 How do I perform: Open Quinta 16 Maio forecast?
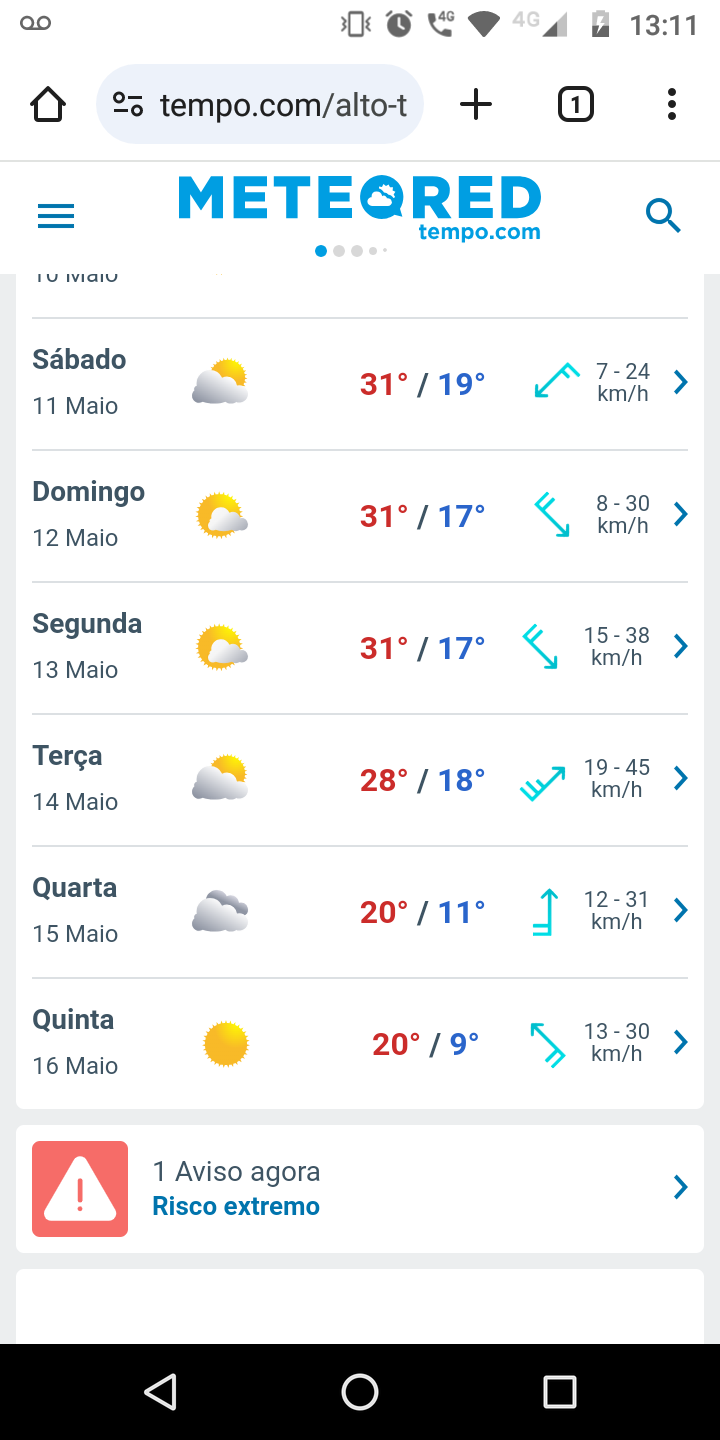coord(360,1044)
